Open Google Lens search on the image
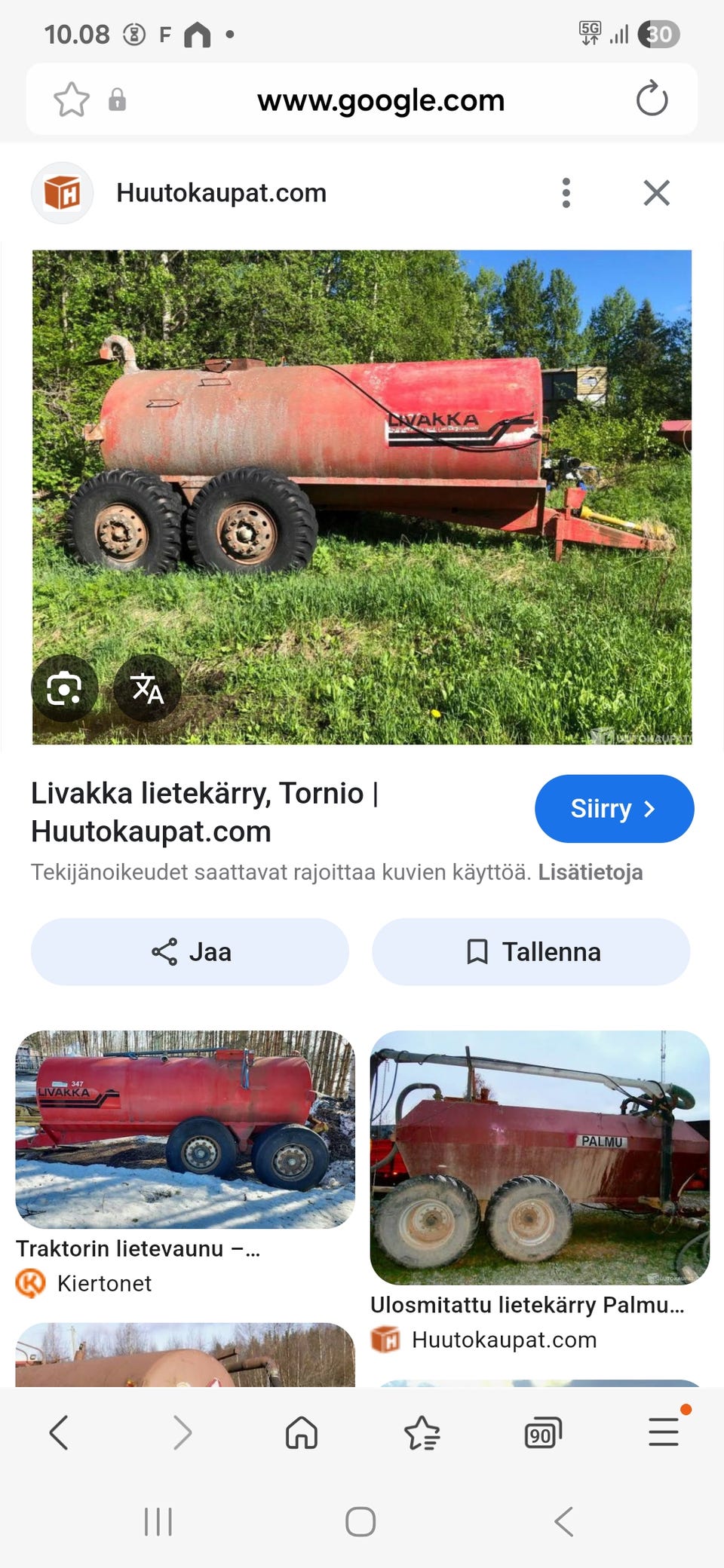The width and height of the screenshot is (724, 1568). 64,688
